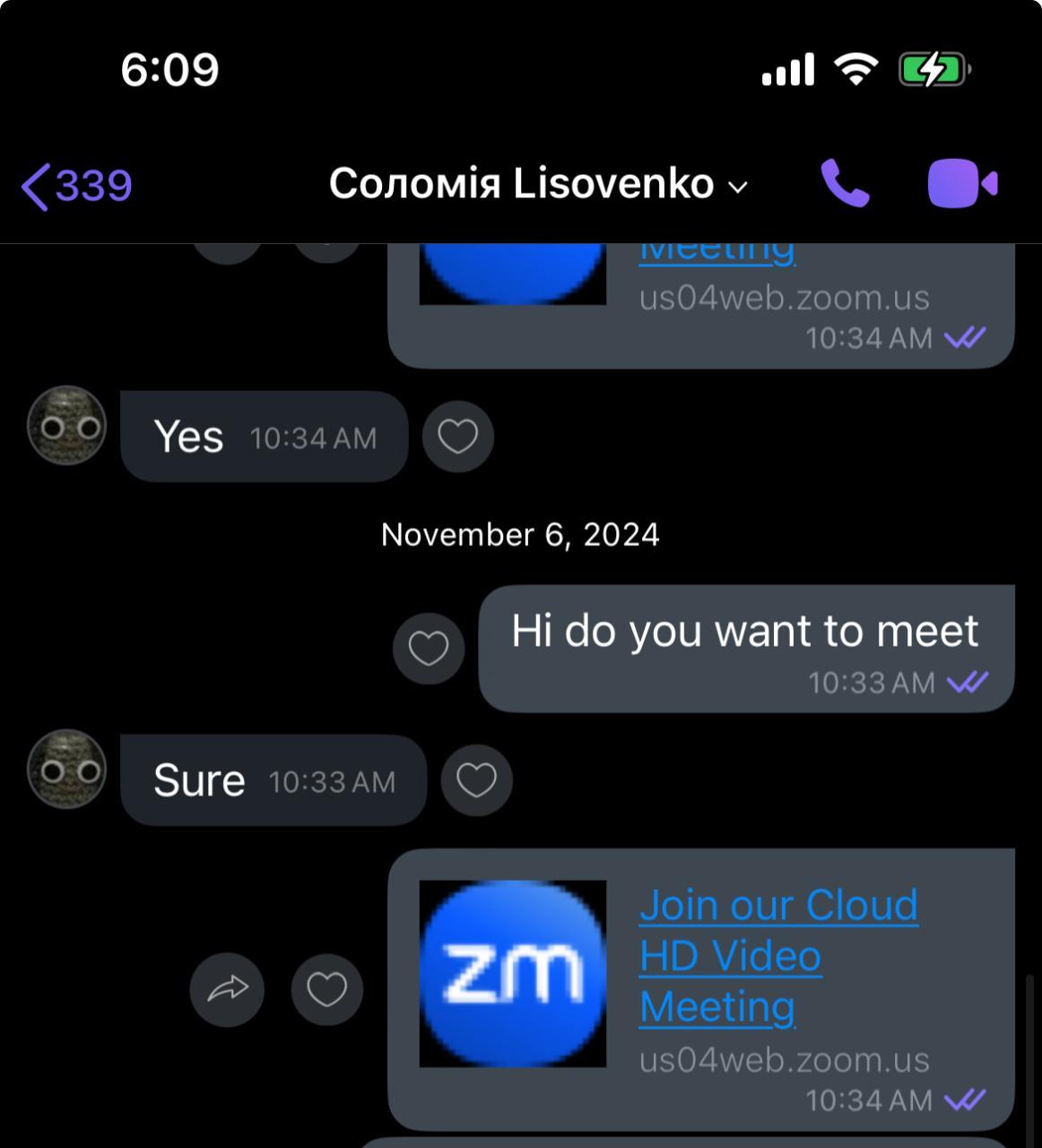Open the sender's avatar beside "Sure"

(x=66, y=769)
